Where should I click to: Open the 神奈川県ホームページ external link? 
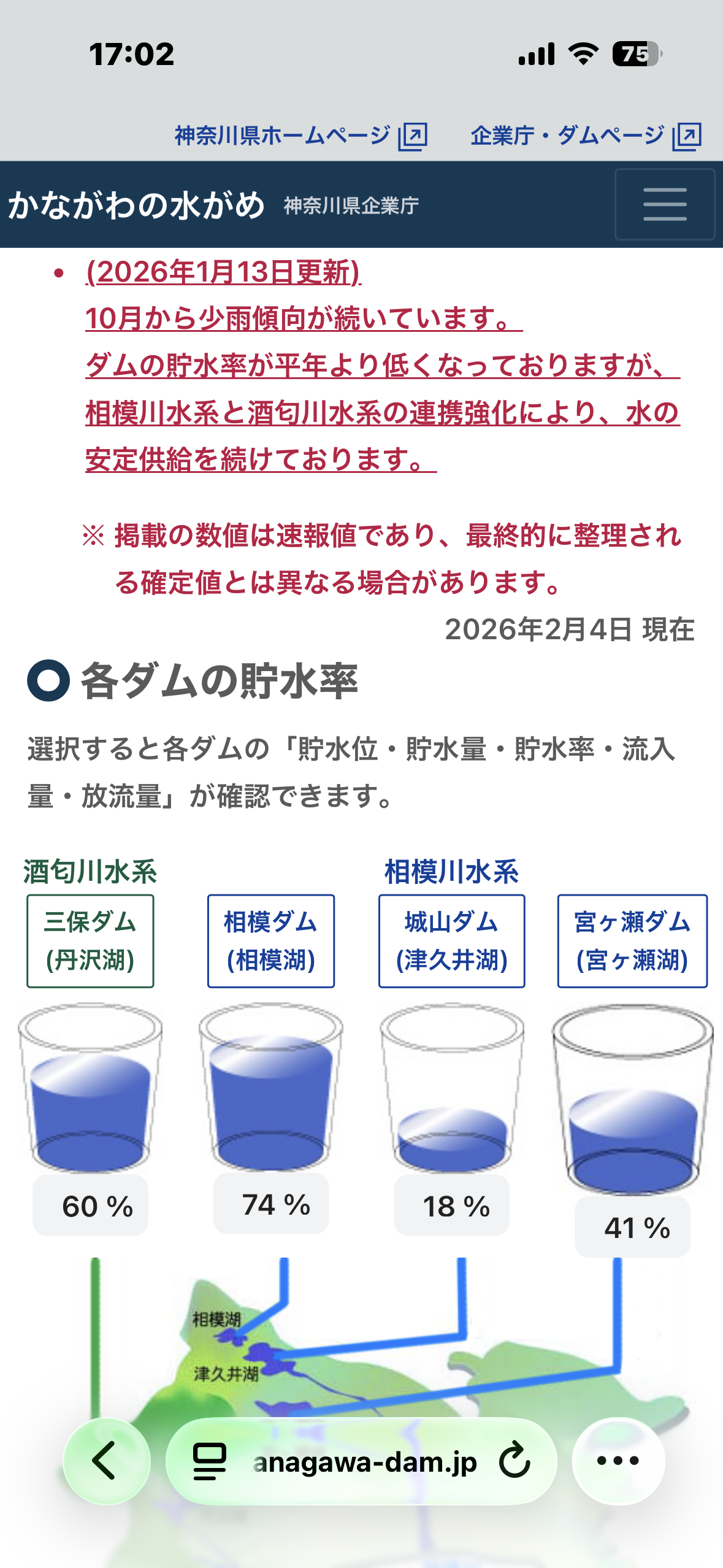(x=300, y=136)
